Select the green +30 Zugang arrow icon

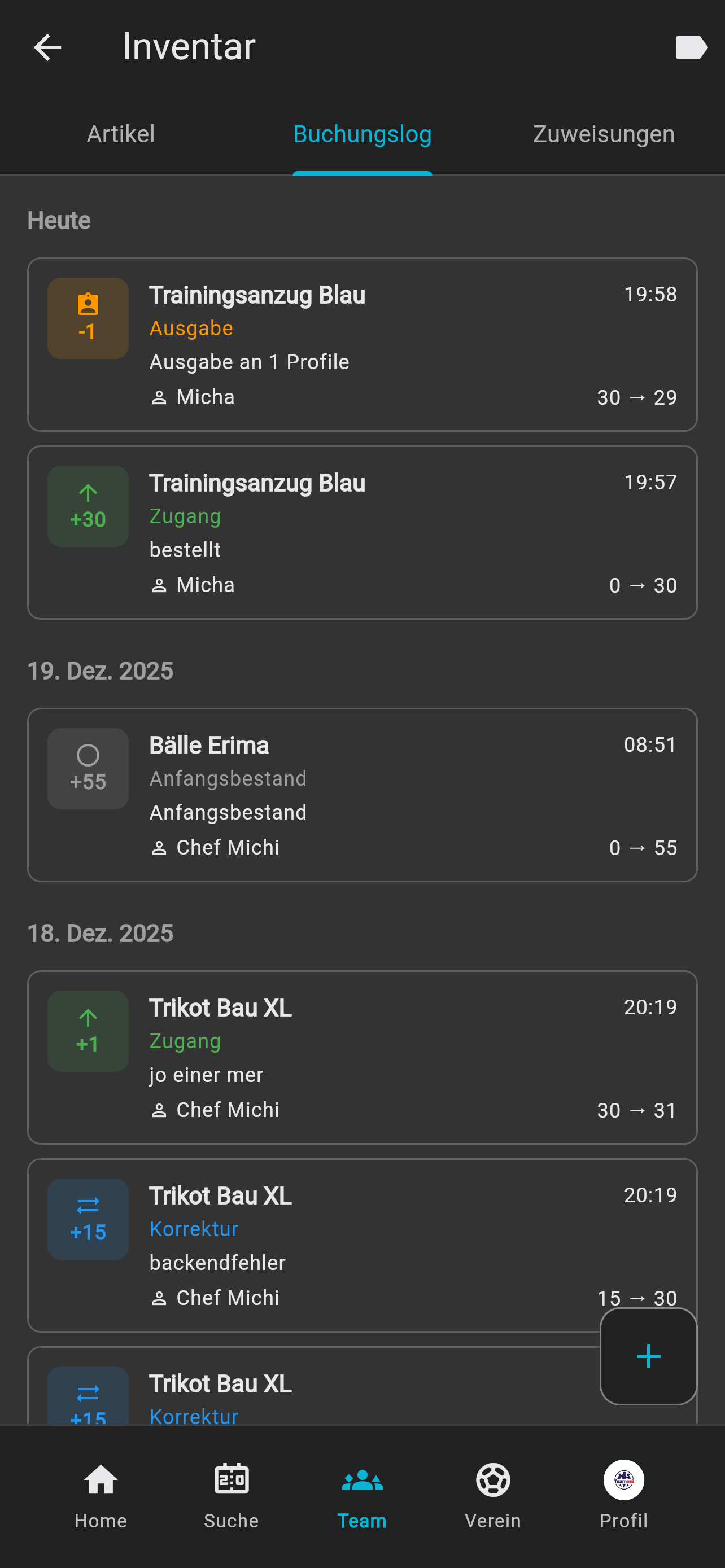(88, 505)
